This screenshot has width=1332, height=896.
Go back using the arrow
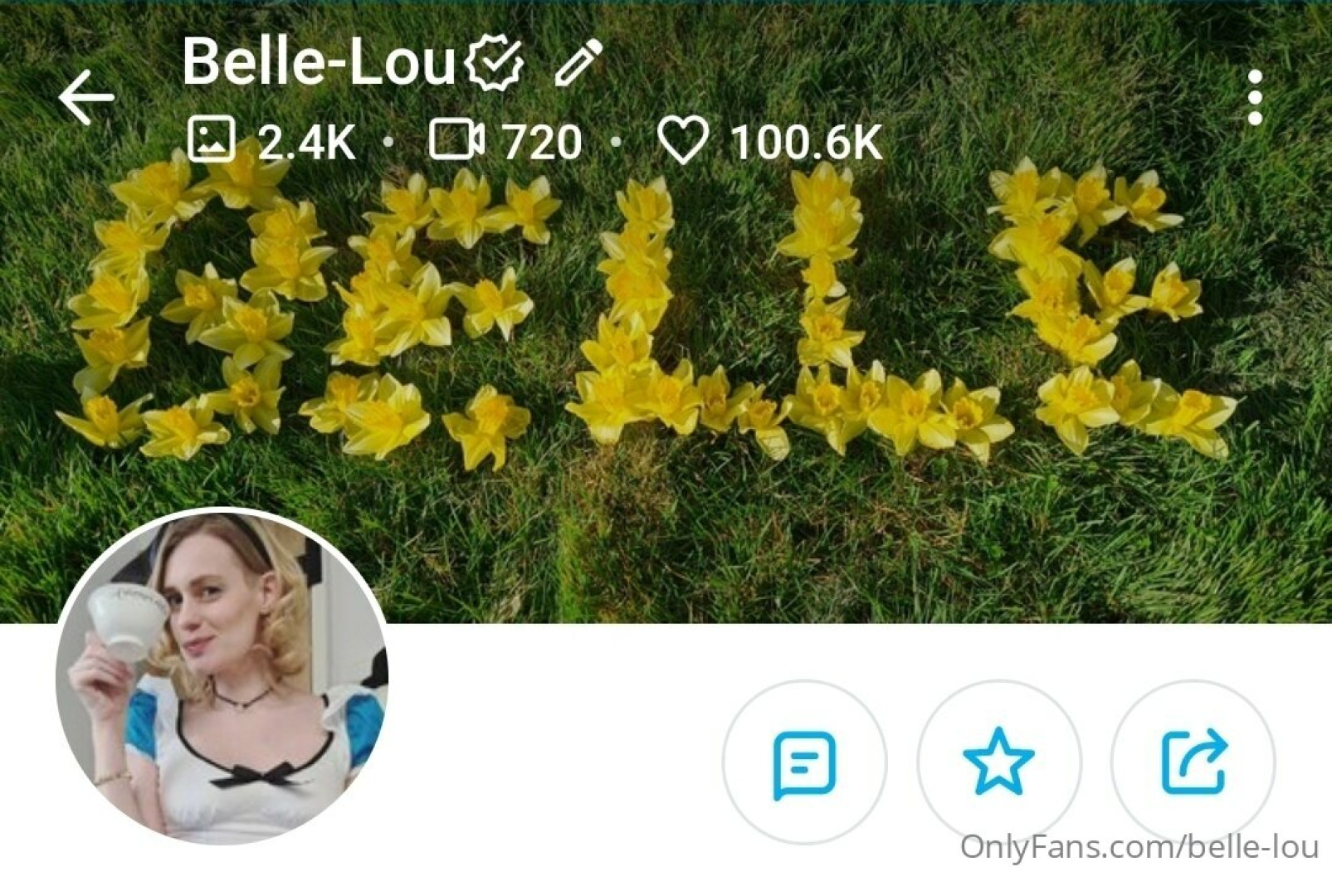86,97
